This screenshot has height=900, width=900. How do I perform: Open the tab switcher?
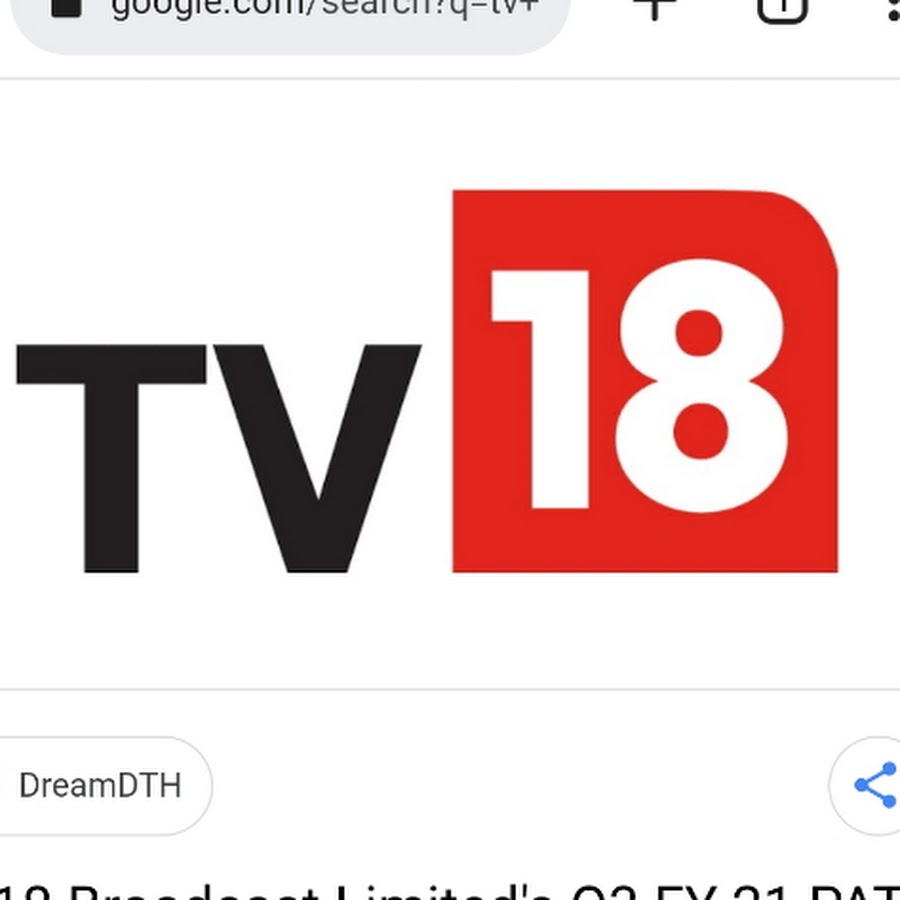[x=781, y=10]
